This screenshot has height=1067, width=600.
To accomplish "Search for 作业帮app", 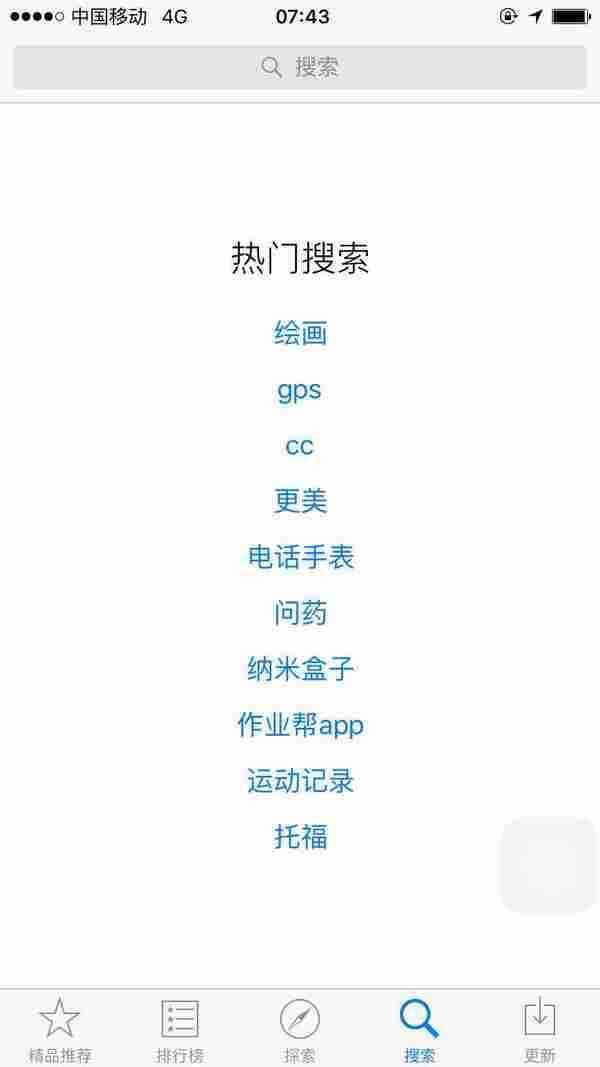I will click(x=300, y=725).
